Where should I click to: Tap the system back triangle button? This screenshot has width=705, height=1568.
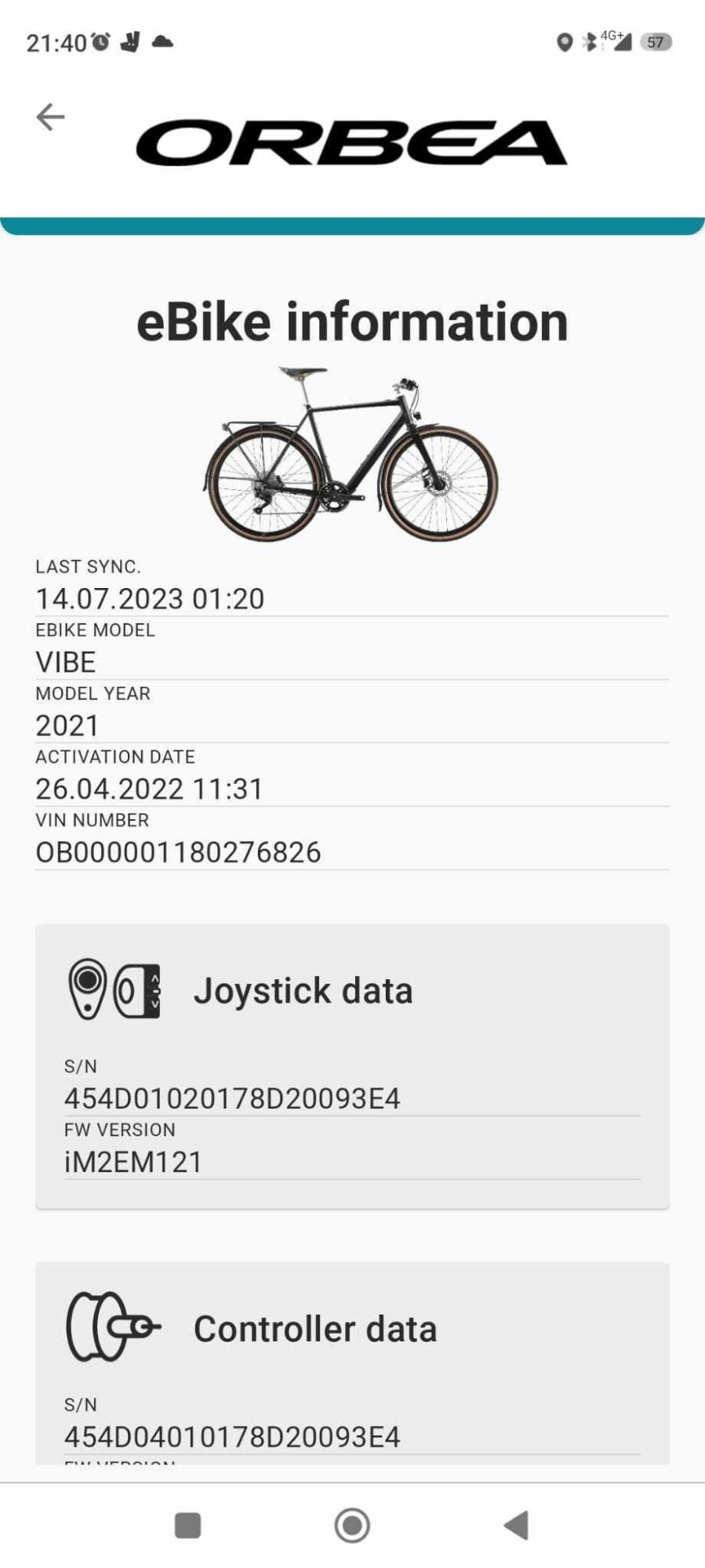(516, 1526)
